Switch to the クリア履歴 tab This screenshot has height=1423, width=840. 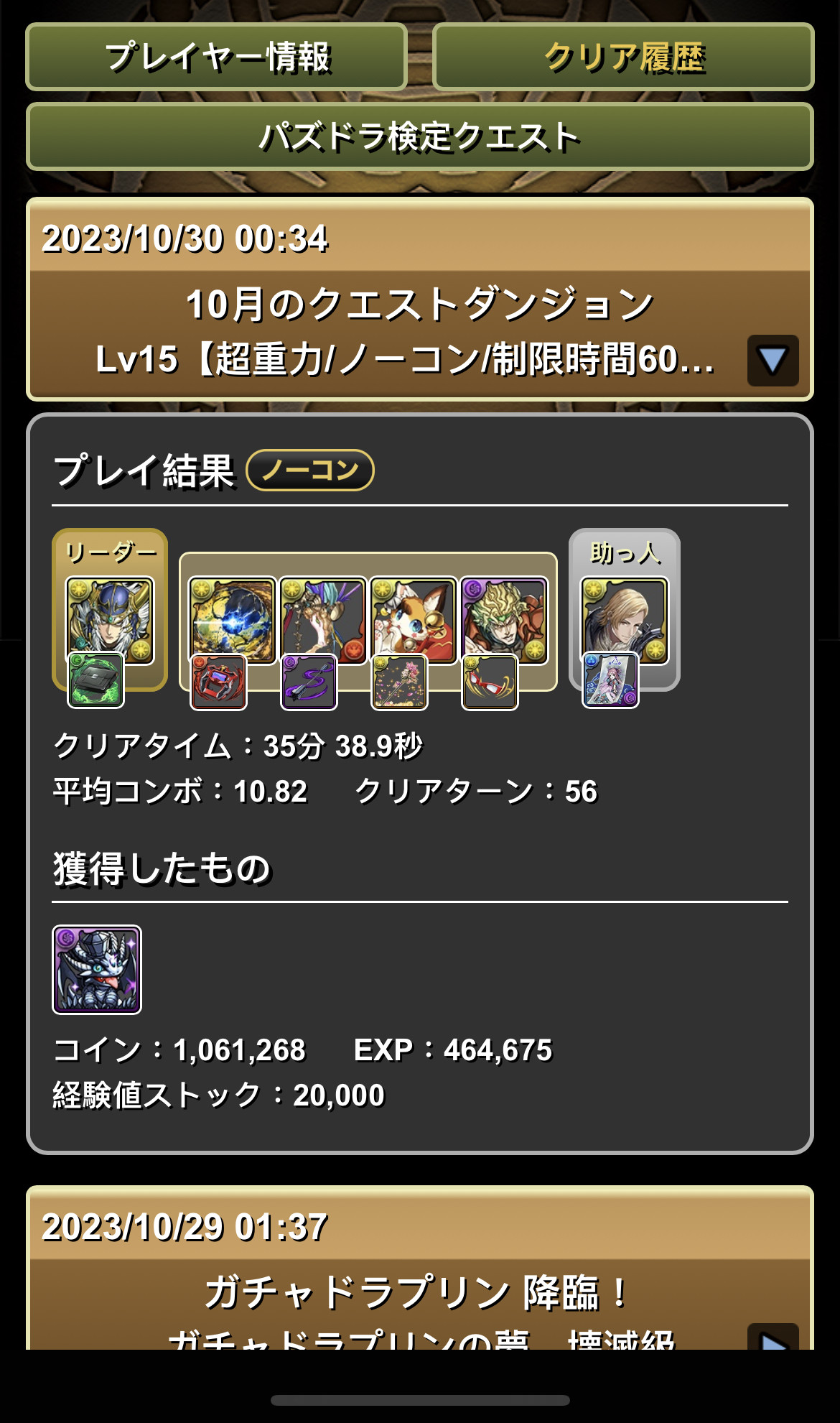(623, 57)
